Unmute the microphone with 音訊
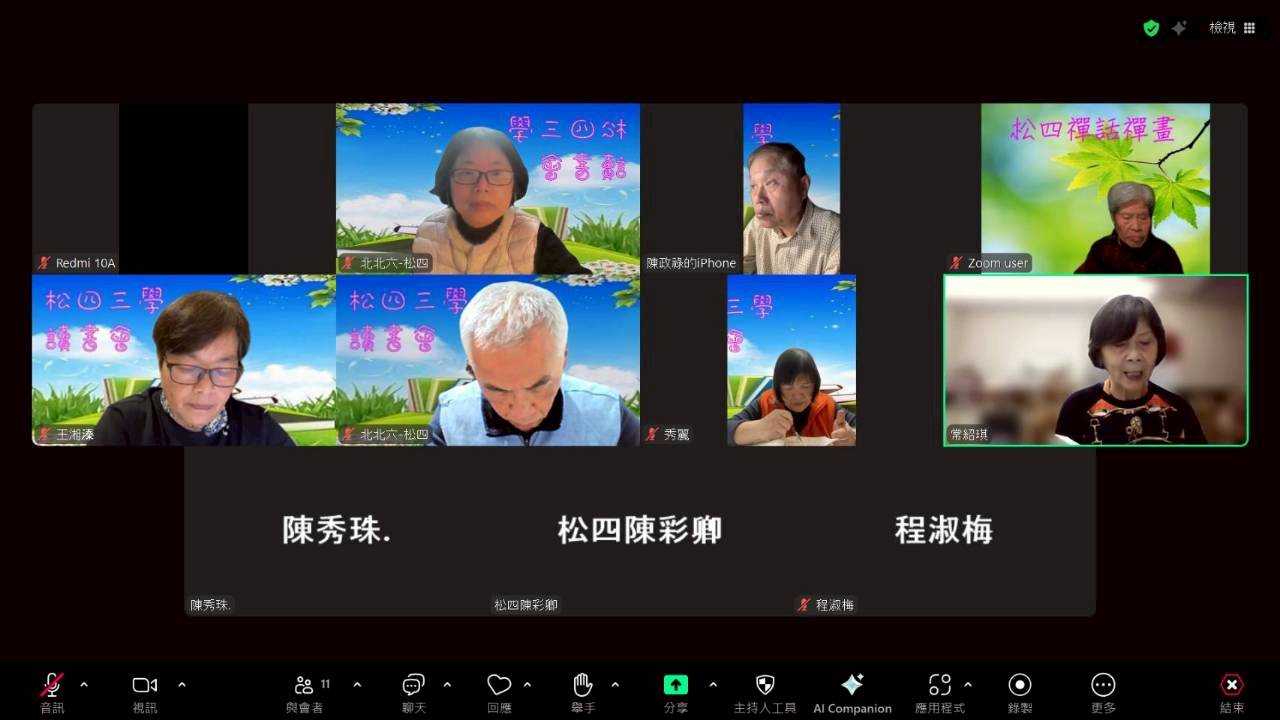The height and width of the screenshot is (720, 1280). [x=52, y=691]
